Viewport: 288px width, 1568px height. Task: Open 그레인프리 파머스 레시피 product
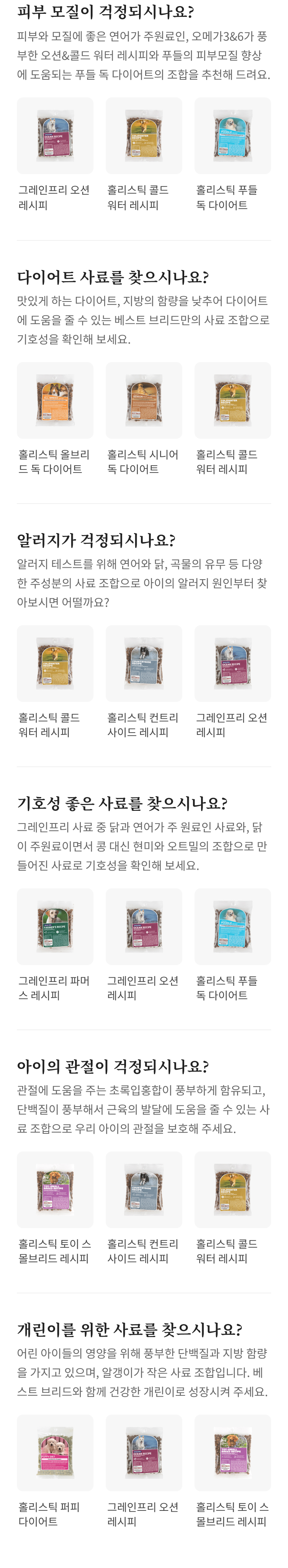click(x=55, y=926)
